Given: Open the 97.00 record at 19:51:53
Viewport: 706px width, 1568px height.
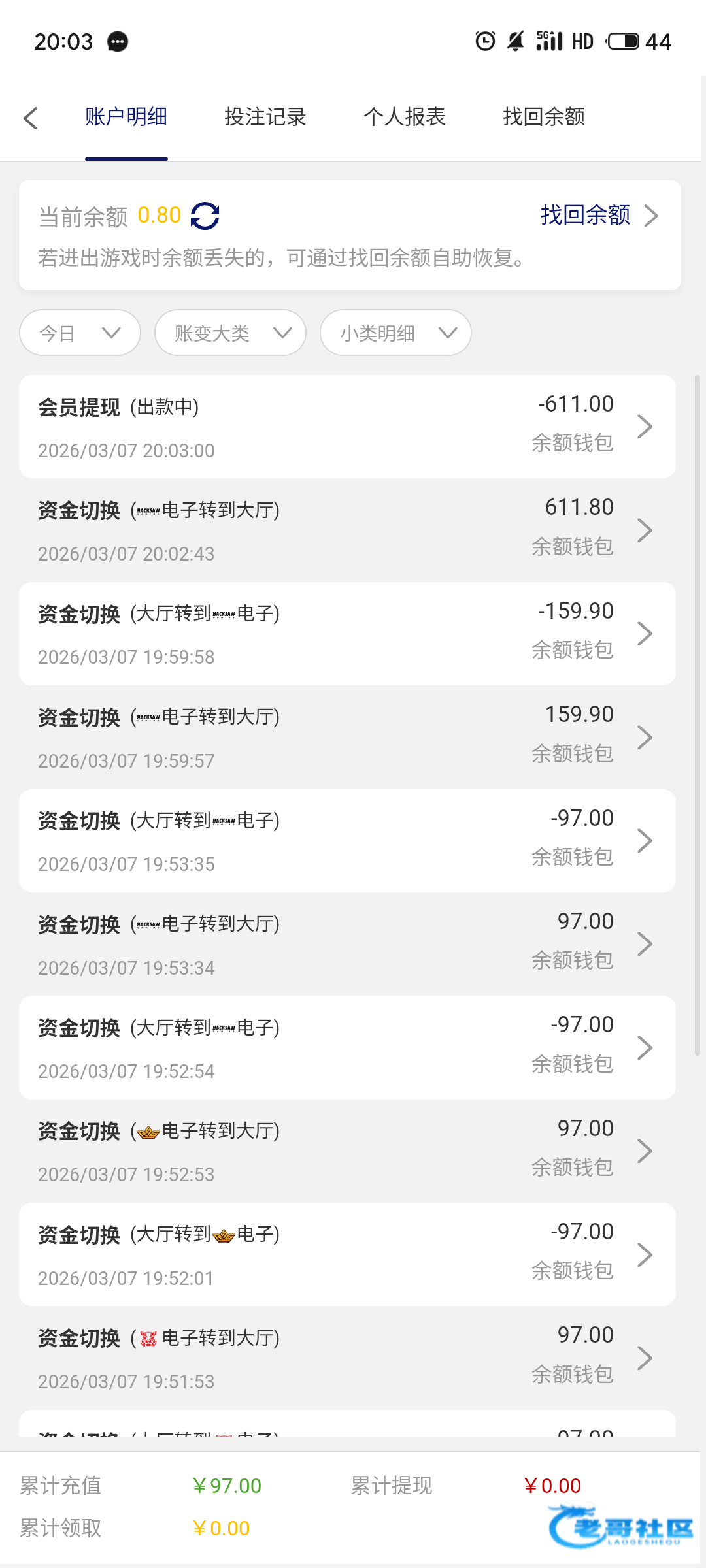Looking at the screenshot, I should (x=347, y=1358).
